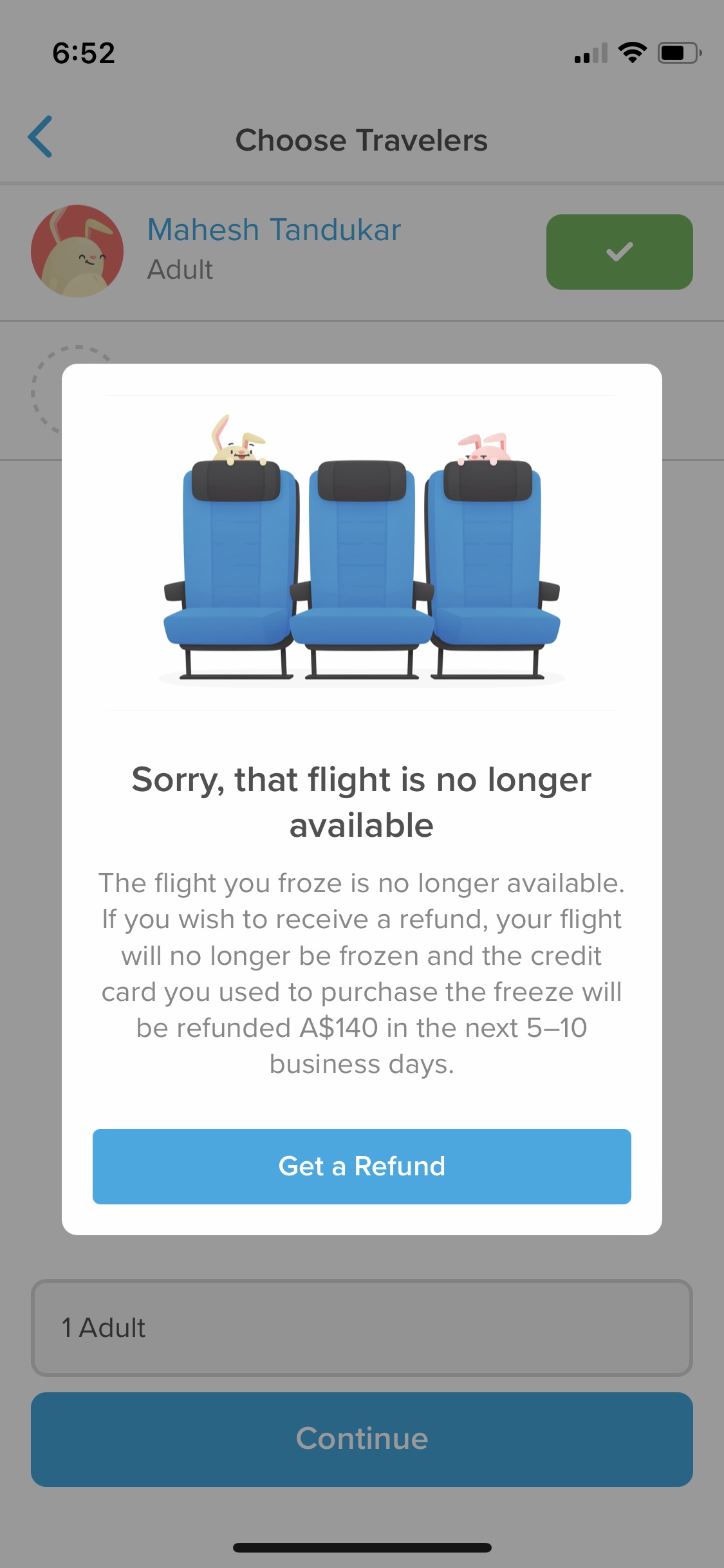Go back from Choose Travelers
The width and height of the screenshot is (724, 1568).
(40, 137)
